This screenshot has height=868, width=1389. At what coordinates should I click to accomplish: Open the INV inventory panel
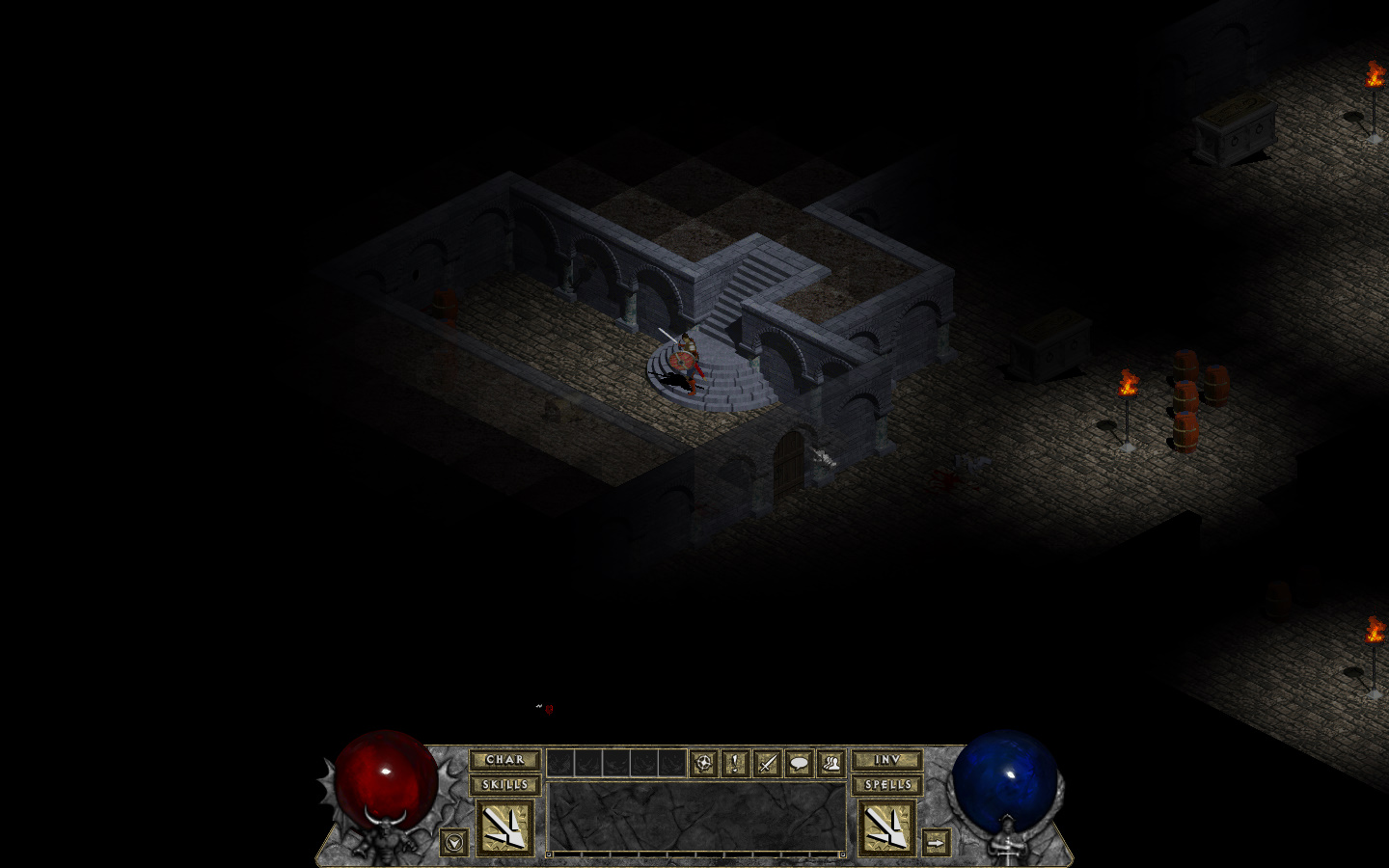point(886,760)
